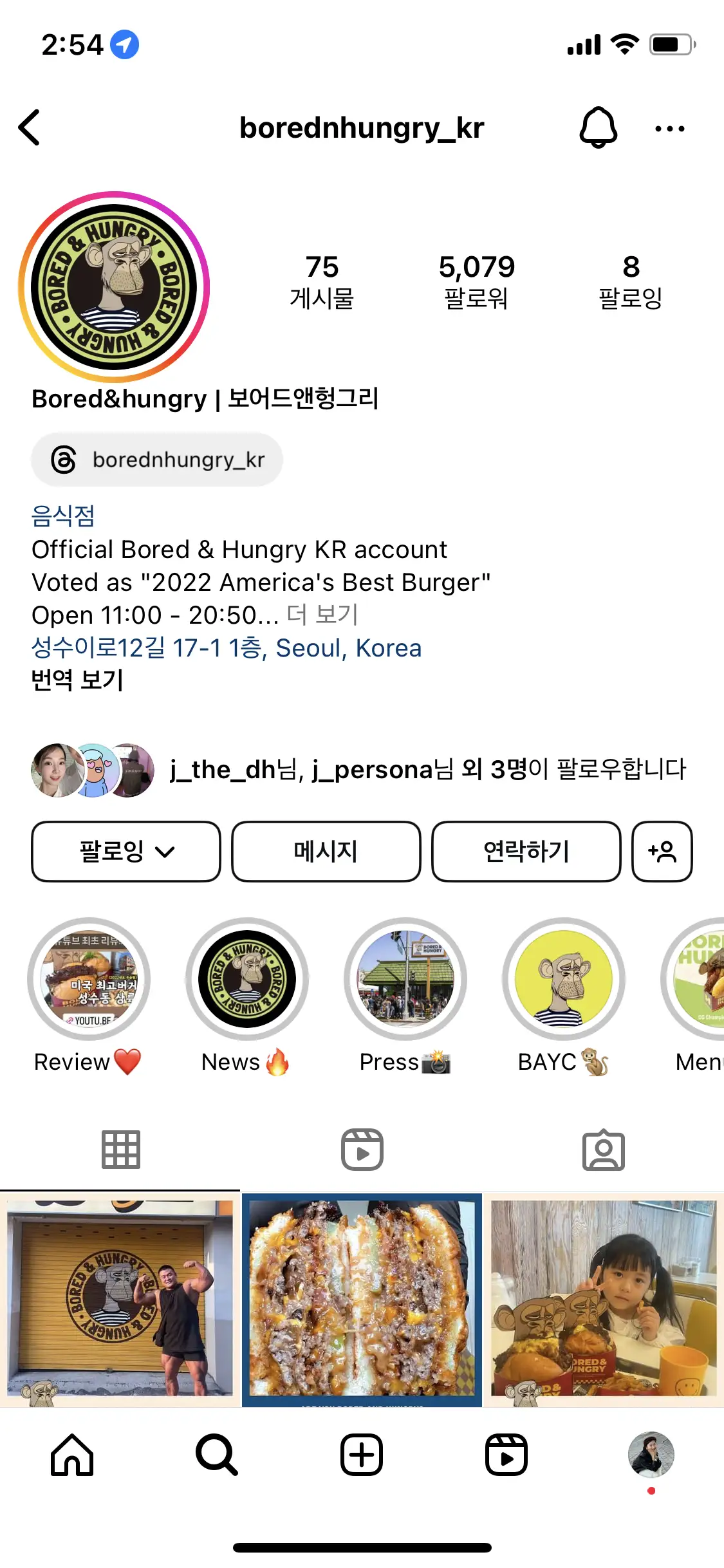The width and height of the screenshot is (724, 1568).
Task: Open the Review story highlight
Action: tap(89, 978)
